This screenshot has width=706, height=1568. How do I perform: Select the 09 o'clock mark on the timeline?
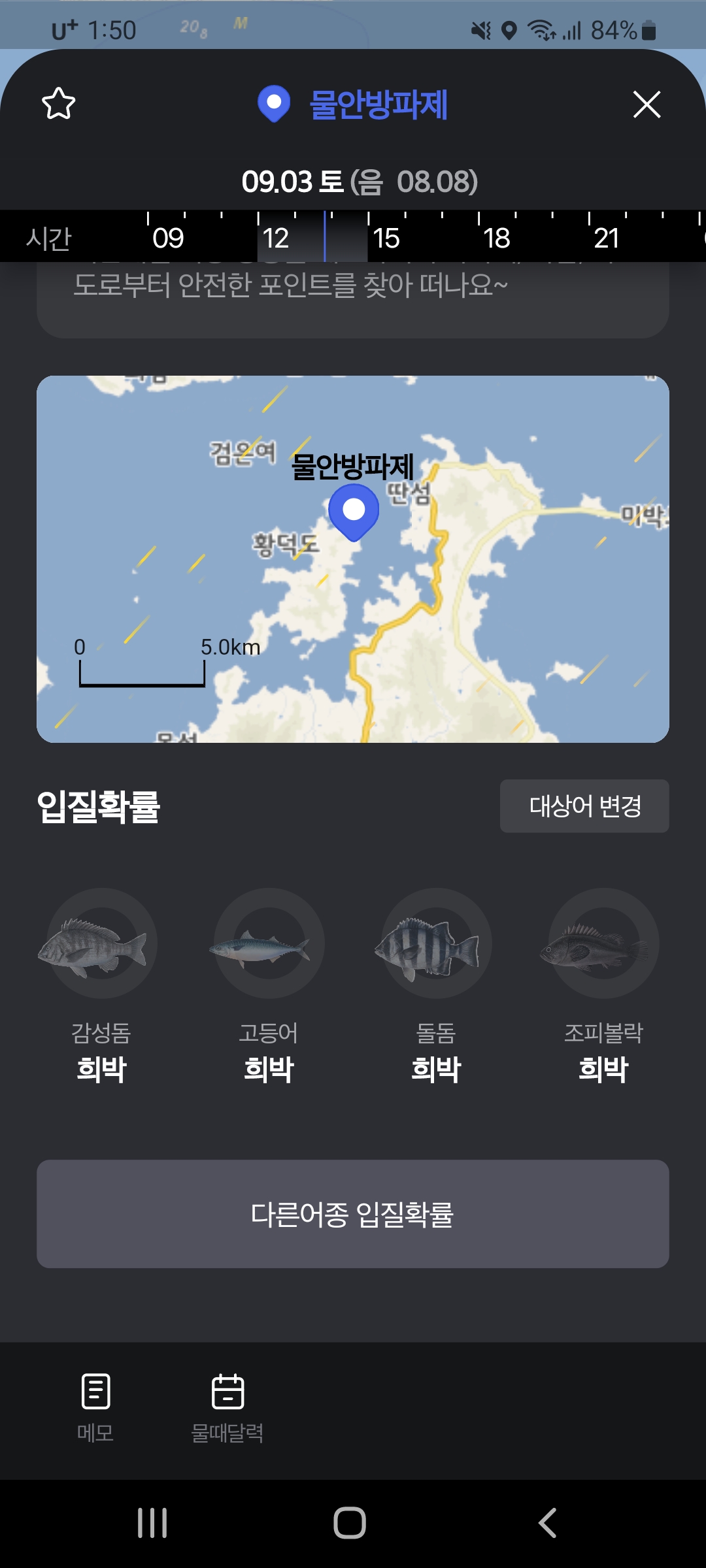[167, 238]
